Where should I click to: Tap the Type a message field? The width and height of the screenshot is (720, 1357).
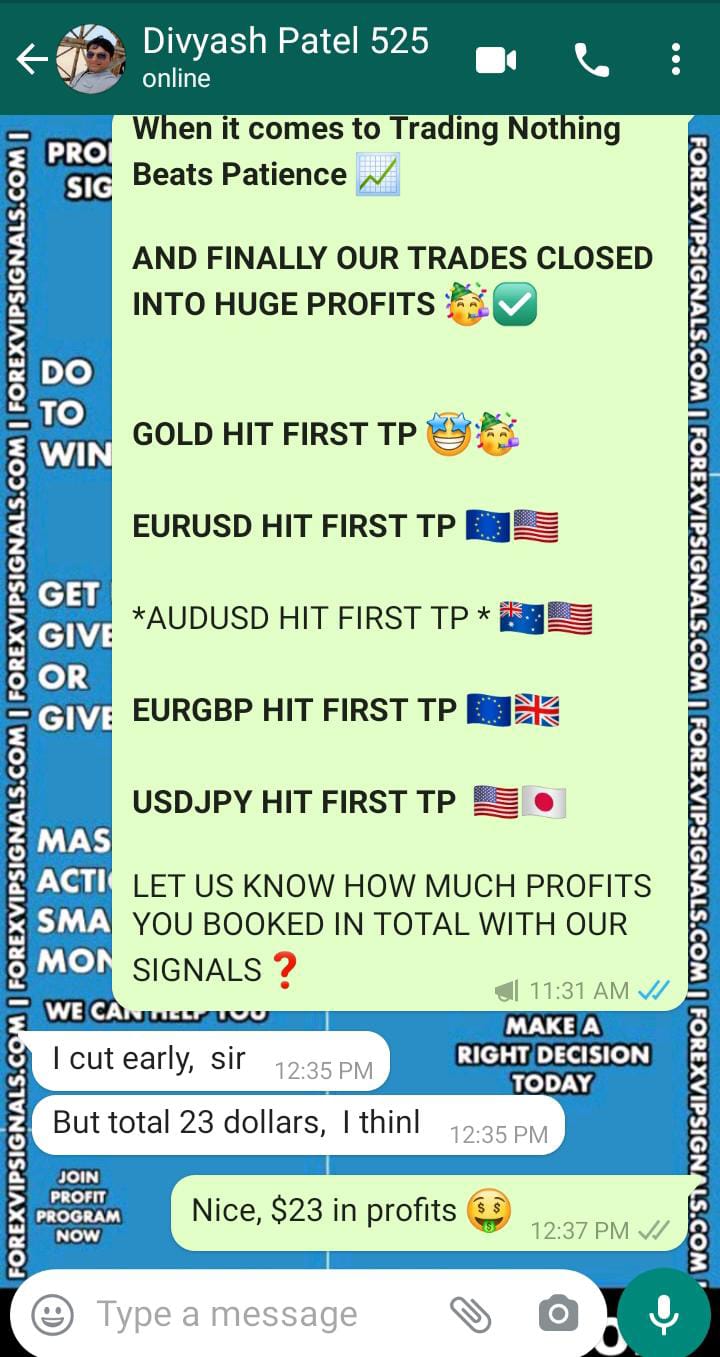pyautogui.click(x=260, y=1314)
